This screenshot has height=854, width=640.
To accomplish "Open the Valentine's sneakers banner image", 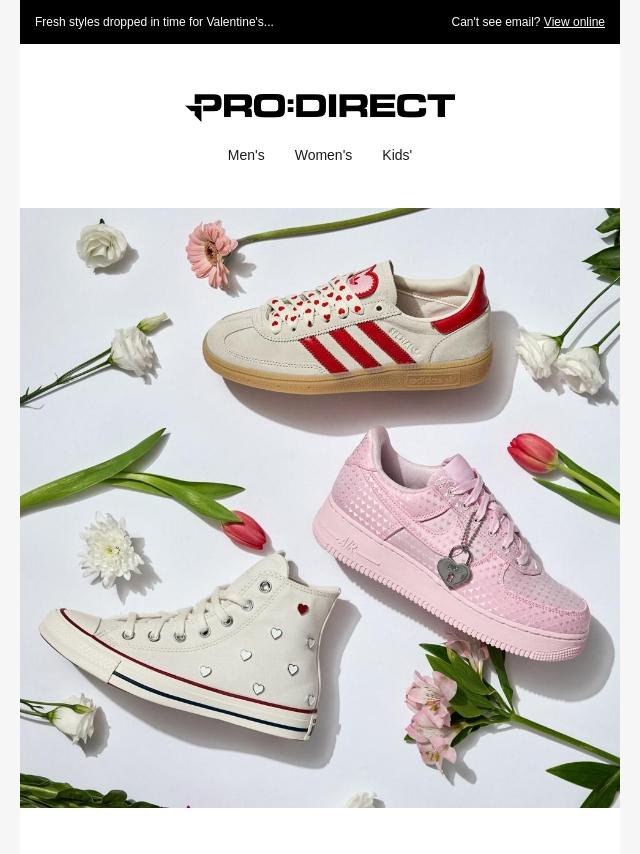I will coord(320,507).
